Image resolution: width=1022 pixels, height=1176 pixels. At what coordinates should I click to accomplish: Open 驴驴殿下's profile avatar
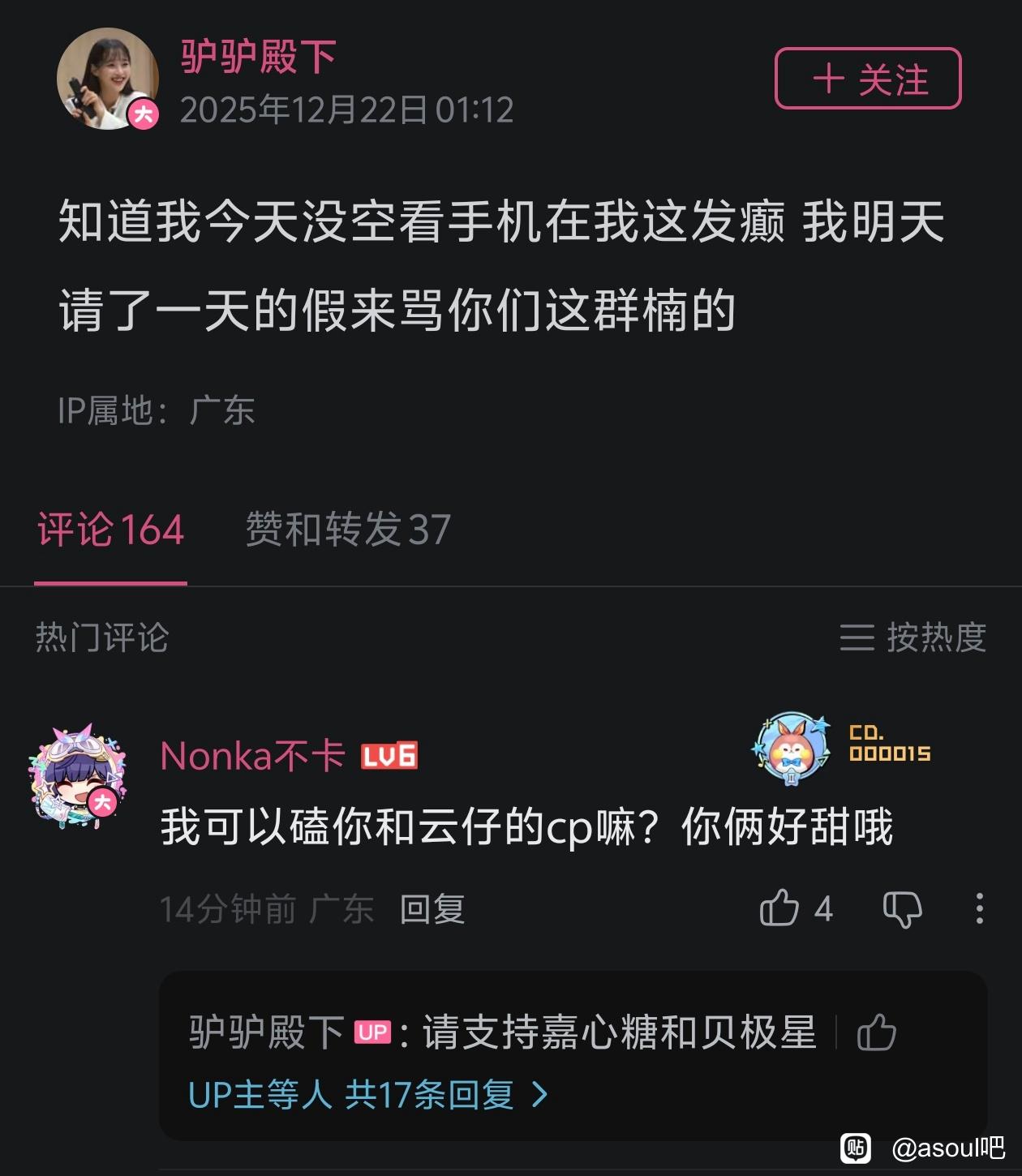coord(107,79)
